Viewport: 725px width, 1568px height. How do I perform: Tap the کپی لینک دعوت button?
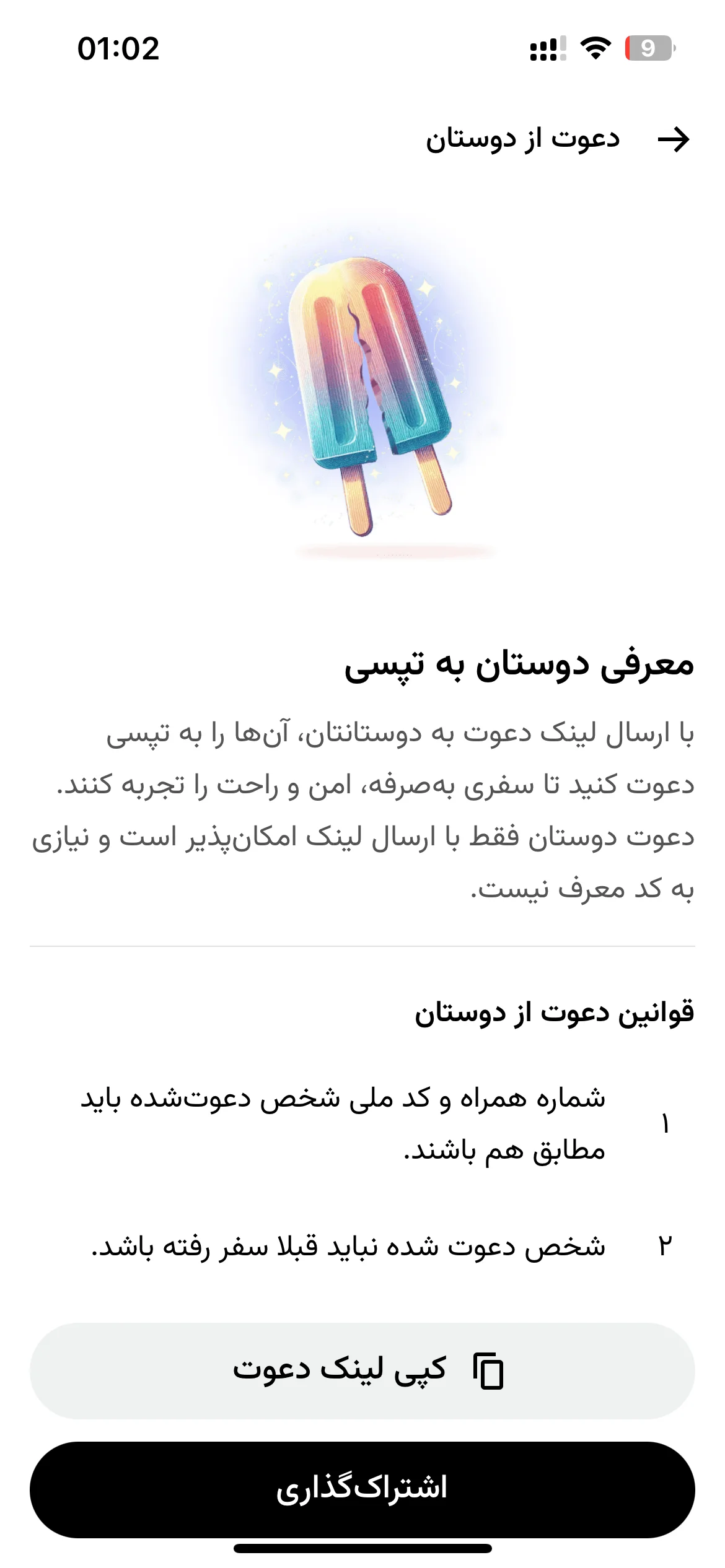(362, 1370)
